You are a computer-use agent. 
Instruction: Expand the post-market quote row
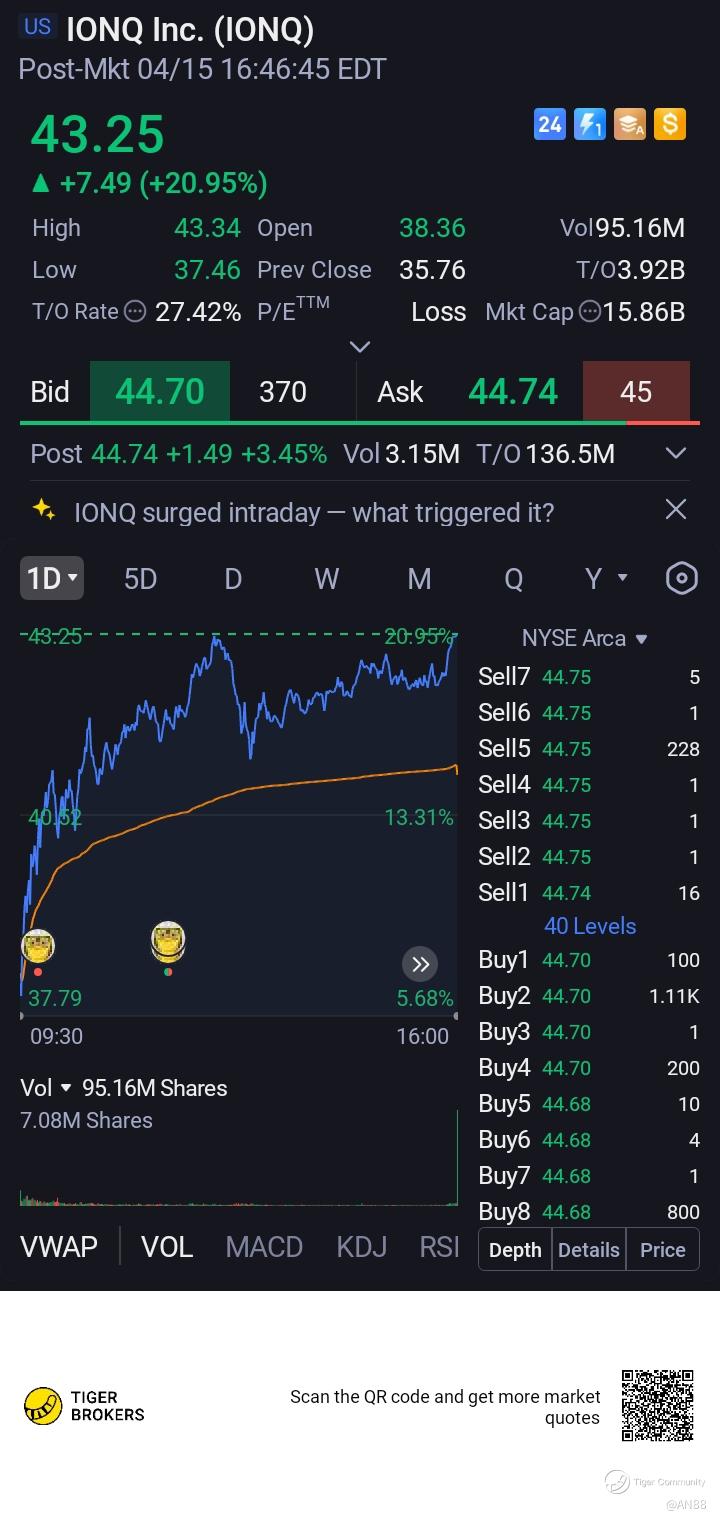pos(676,454)
